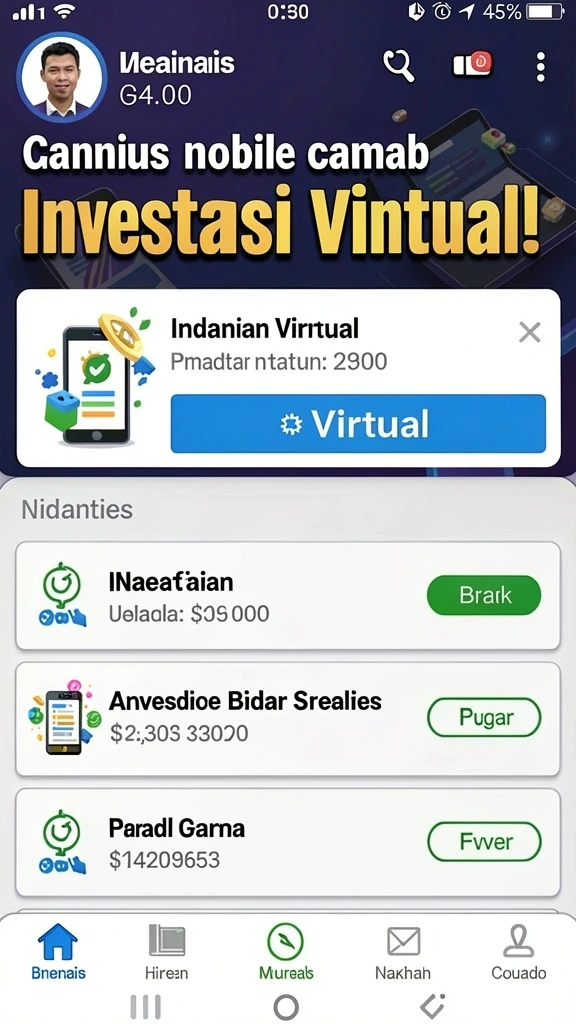Viewport: 576px width, 1024px height.
Task: Tap the Fvver button beside Paradl Garna
Action: tap(484, 841)
